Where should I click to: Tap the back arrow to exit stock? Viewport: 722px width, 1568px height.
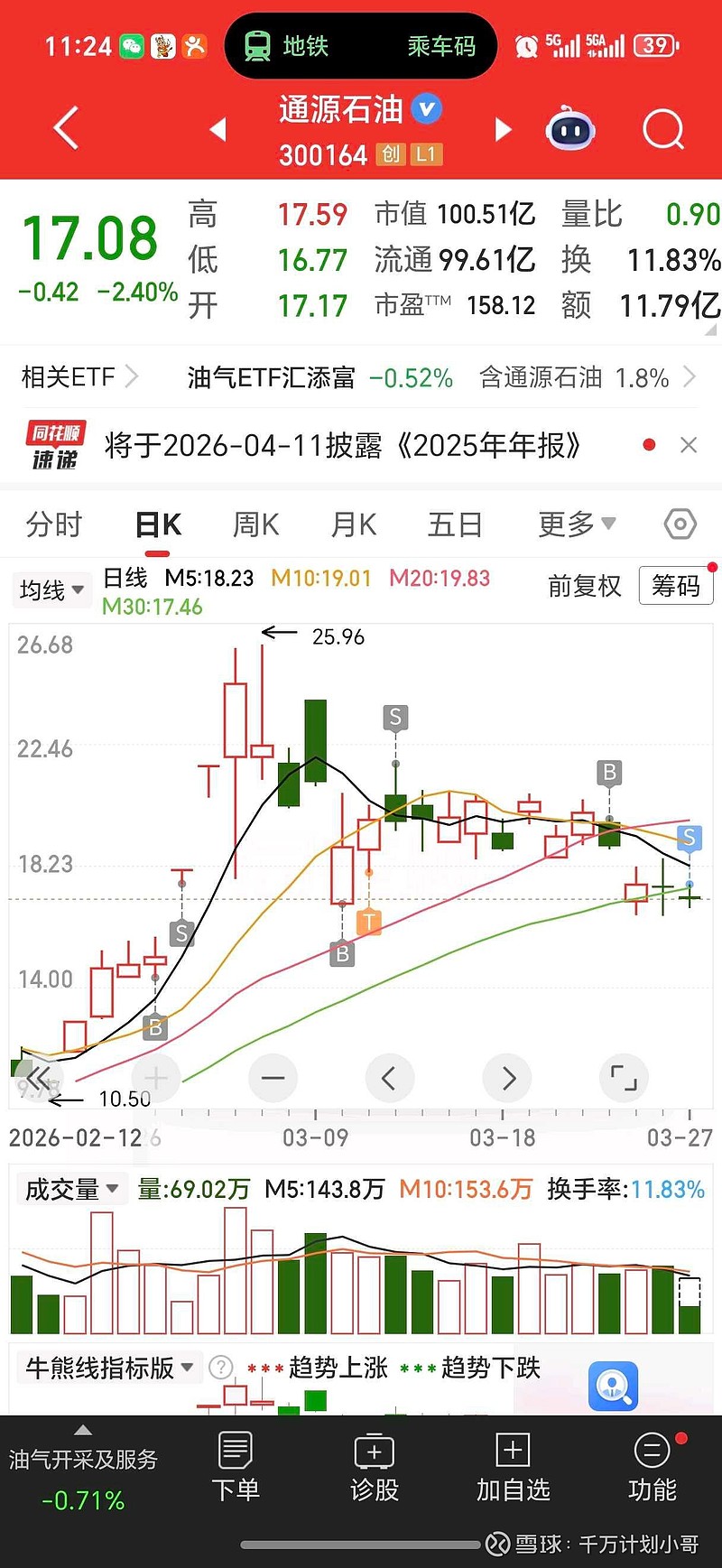click(x=63, y=129)
